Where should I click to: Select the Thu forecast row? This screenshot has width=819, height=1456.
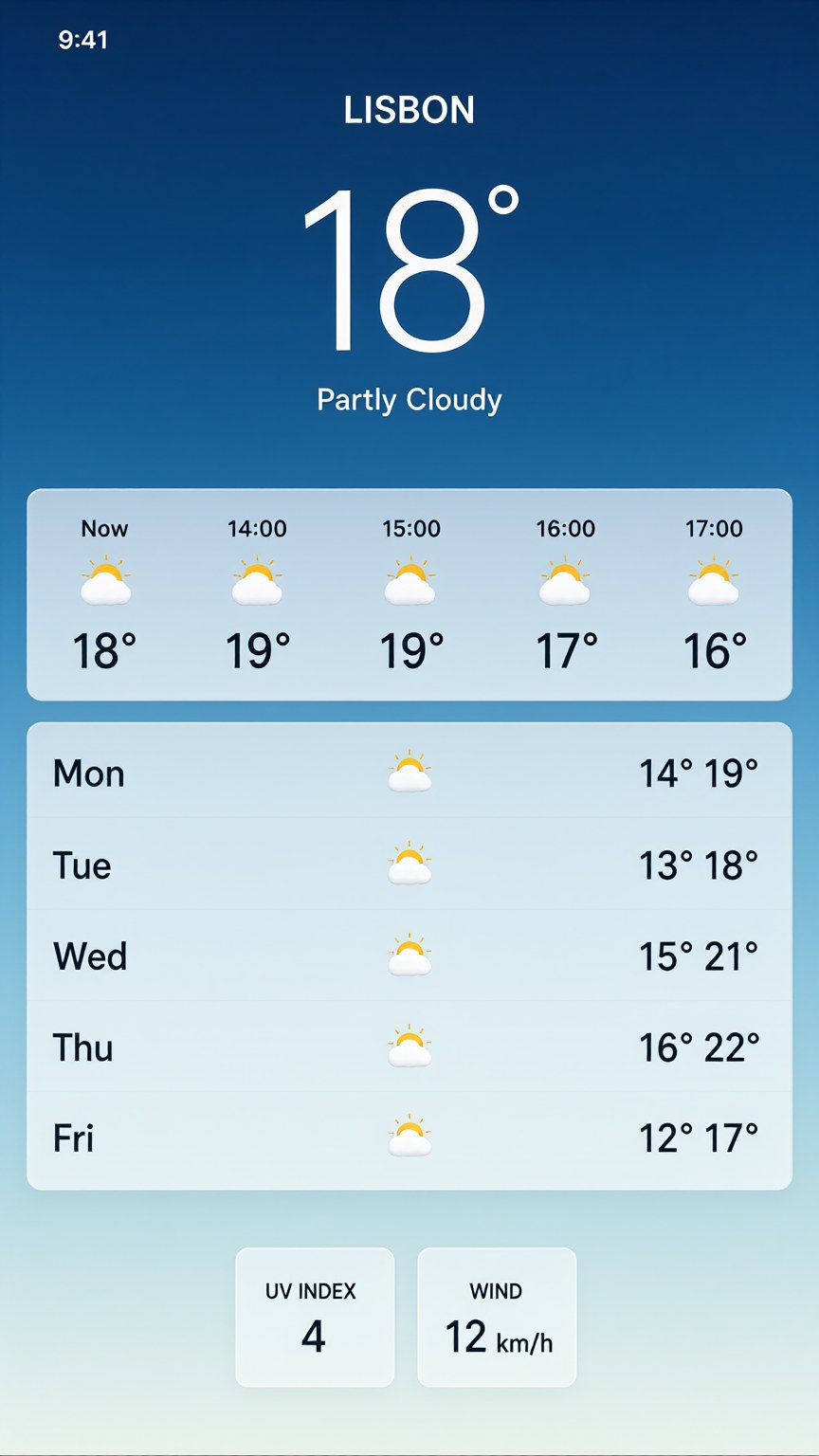409,1046
